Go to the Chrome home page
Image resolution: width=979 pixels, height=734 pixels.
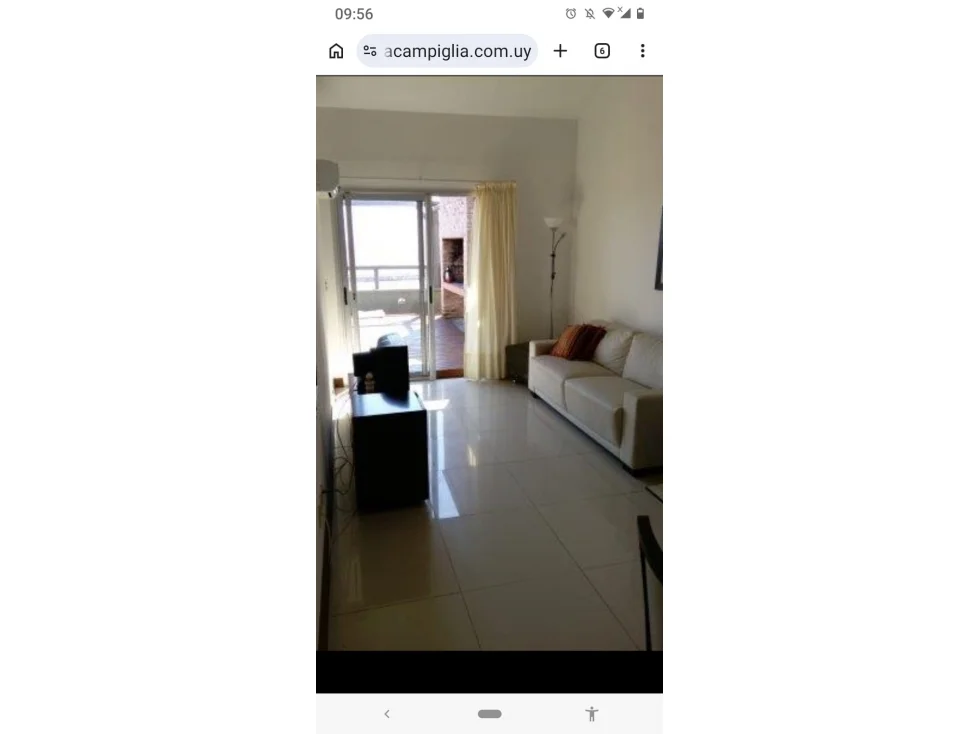coord(336,51)
